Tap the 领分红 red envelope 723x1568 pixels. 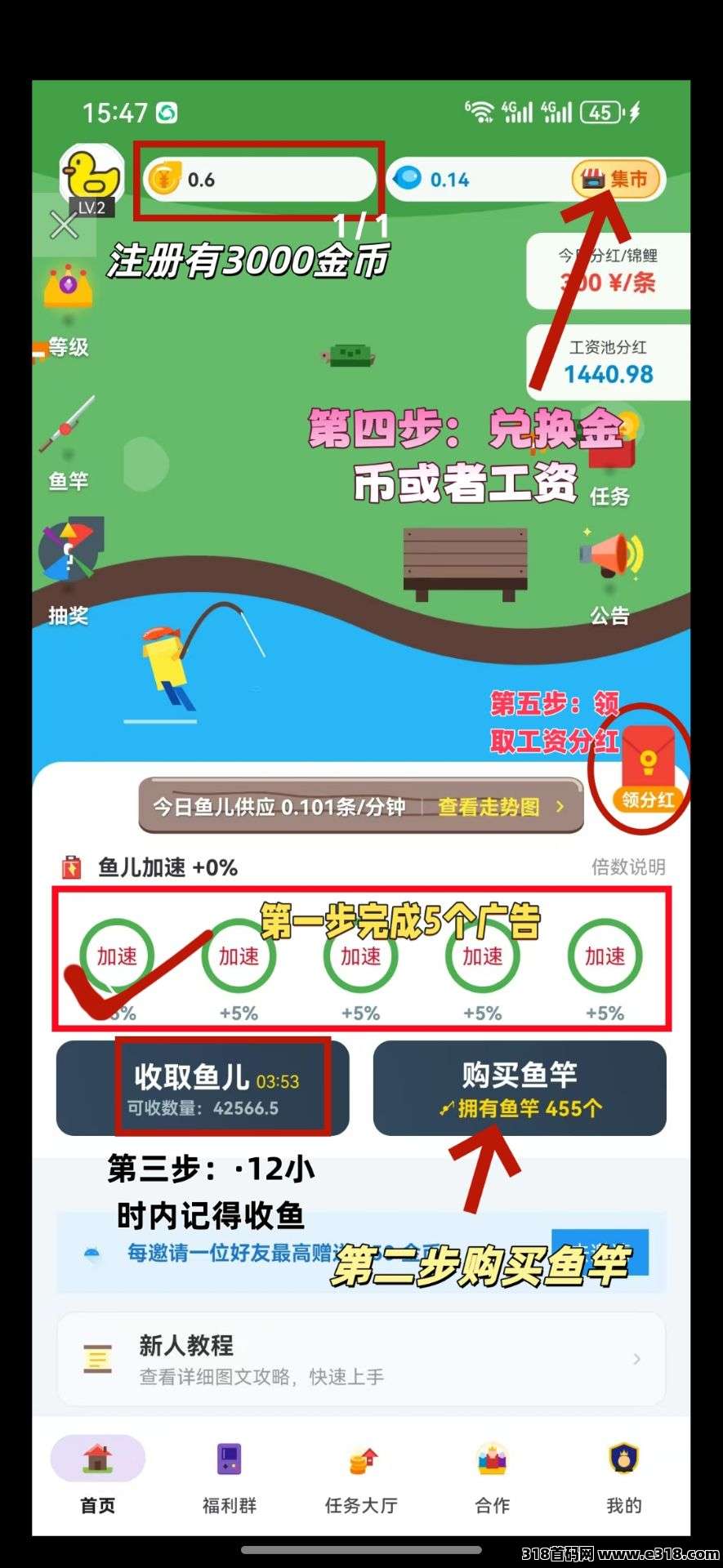647,768
